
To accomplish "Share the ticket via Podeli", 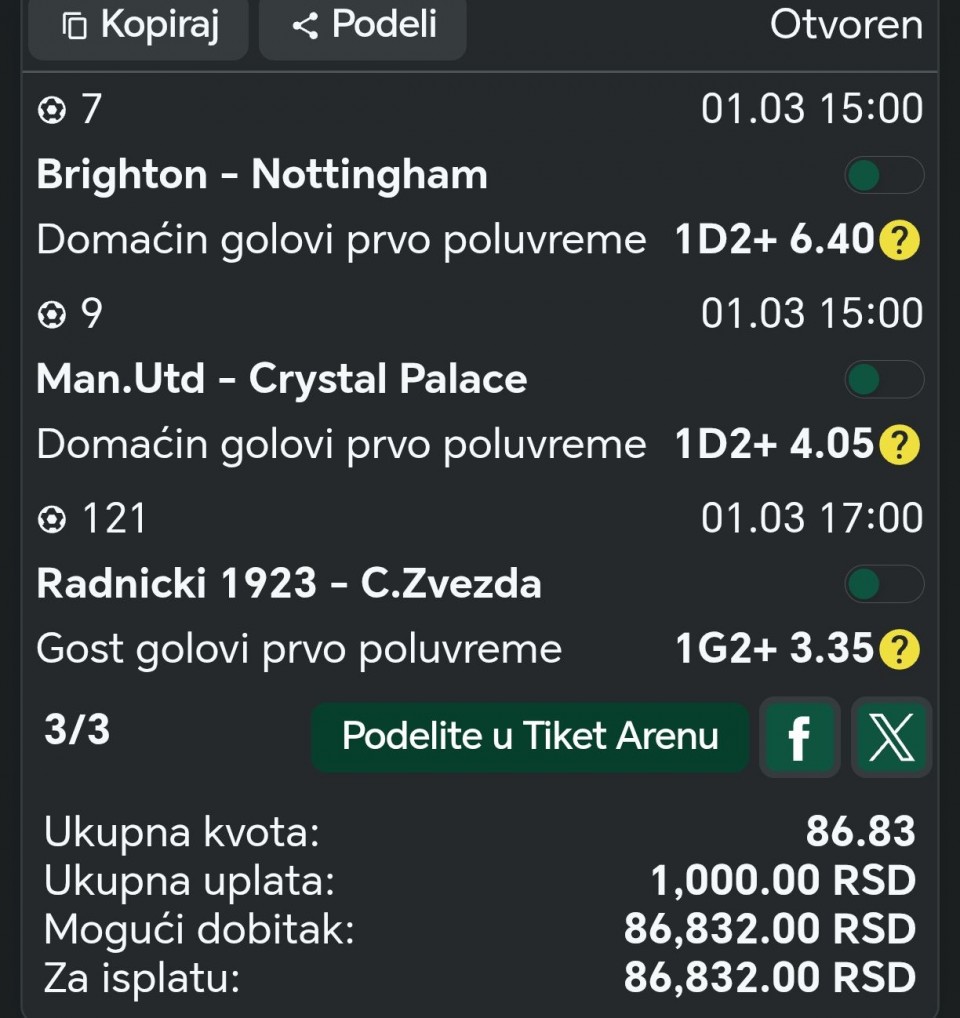I will [x=363, y=25].
